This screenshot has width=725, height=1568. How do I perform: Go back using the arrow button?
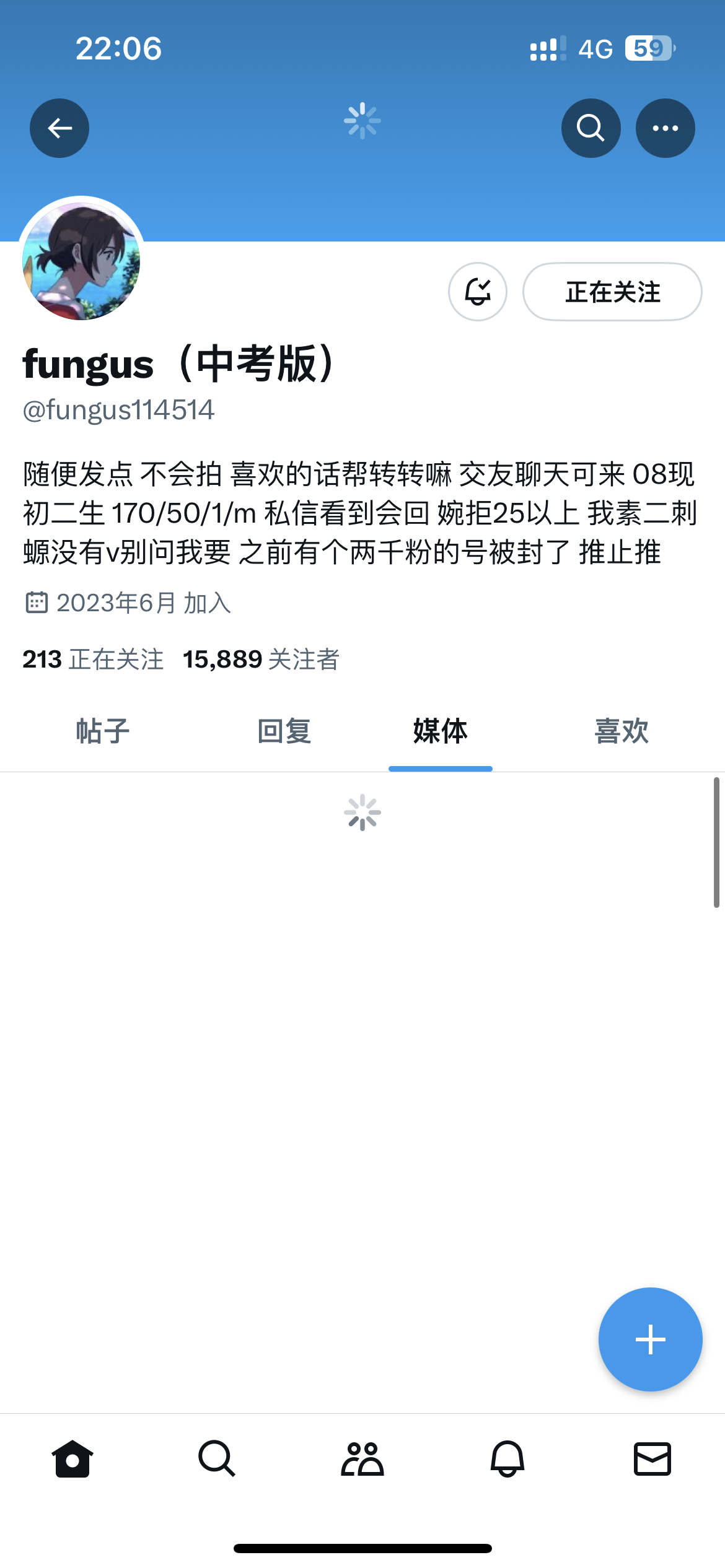pos(59,128)
